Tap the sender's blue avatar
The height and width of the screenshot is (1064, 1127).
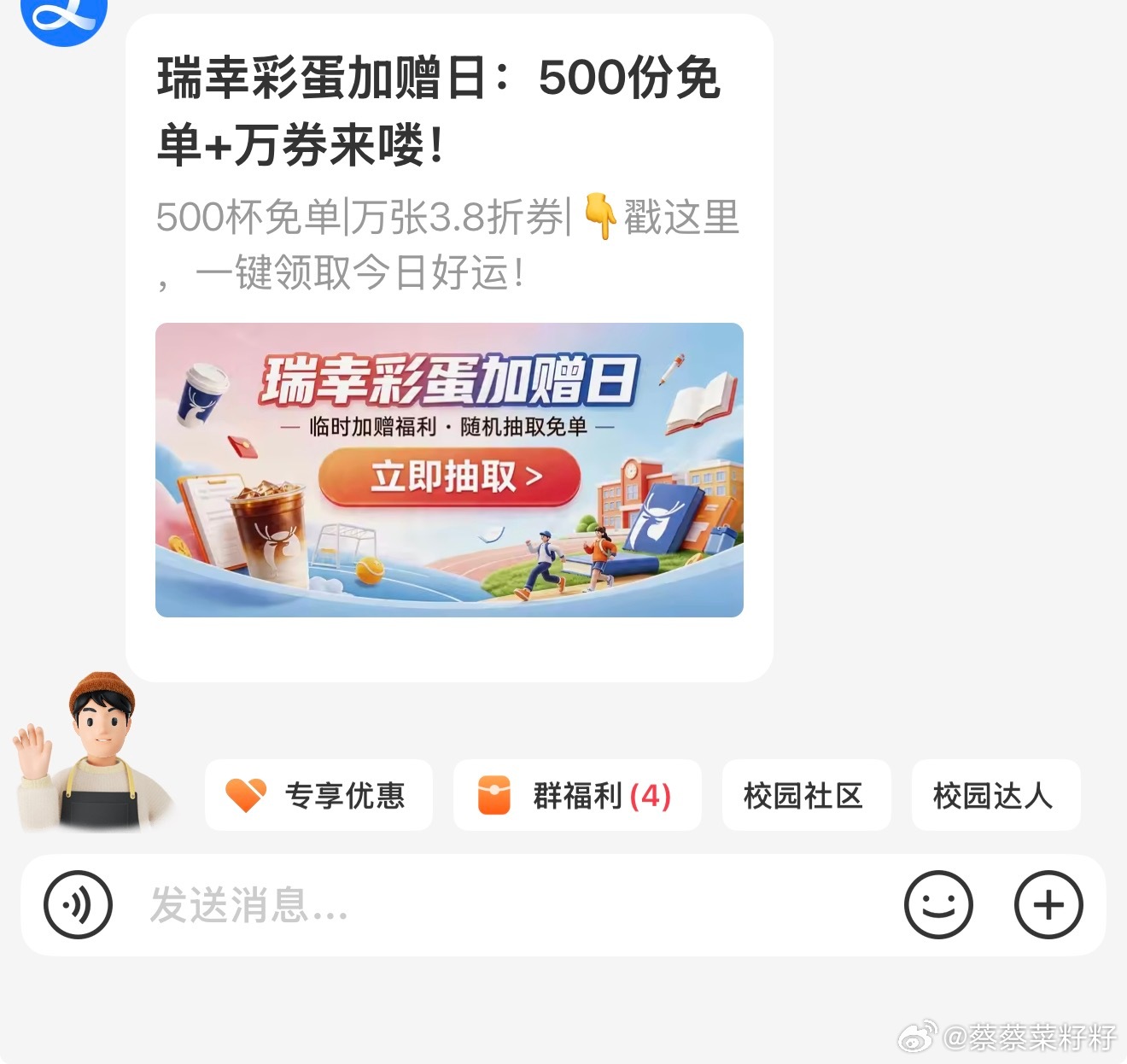[64, 19]
